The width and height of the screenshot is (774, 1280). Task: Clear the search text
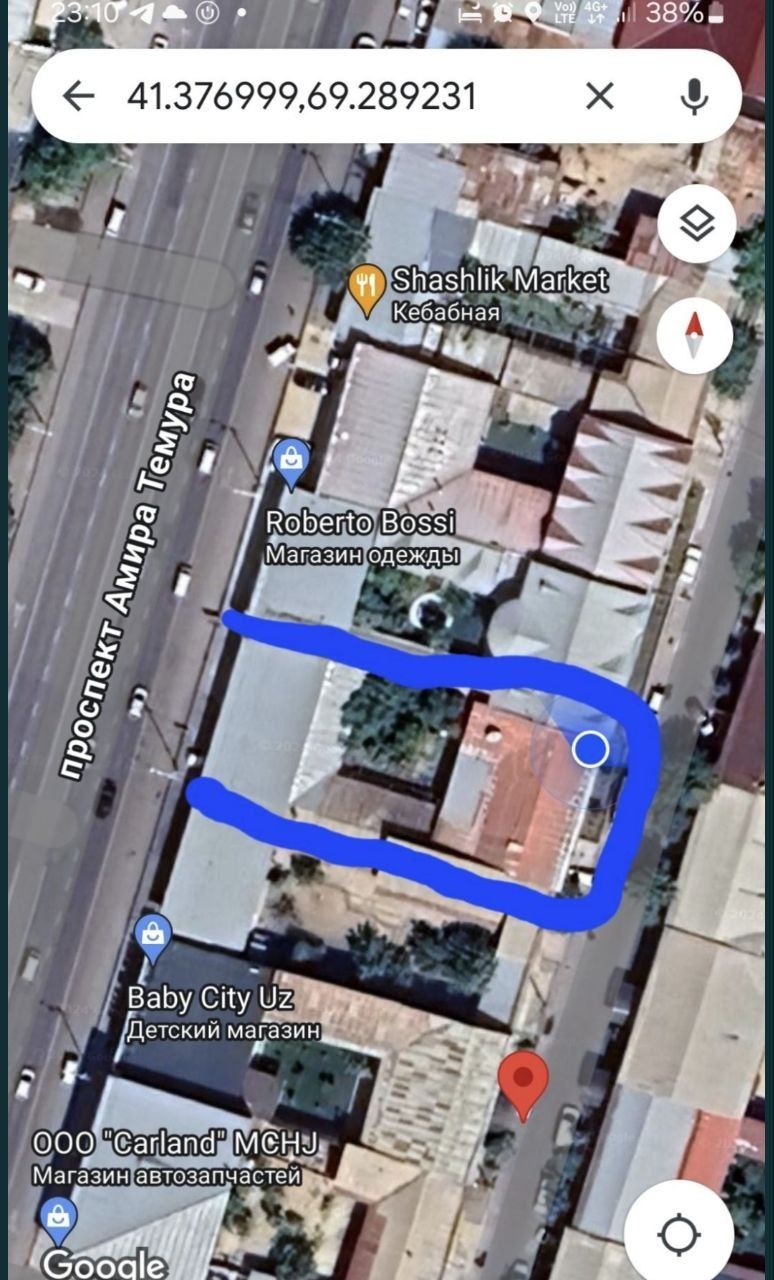click(x=599, y=96)
